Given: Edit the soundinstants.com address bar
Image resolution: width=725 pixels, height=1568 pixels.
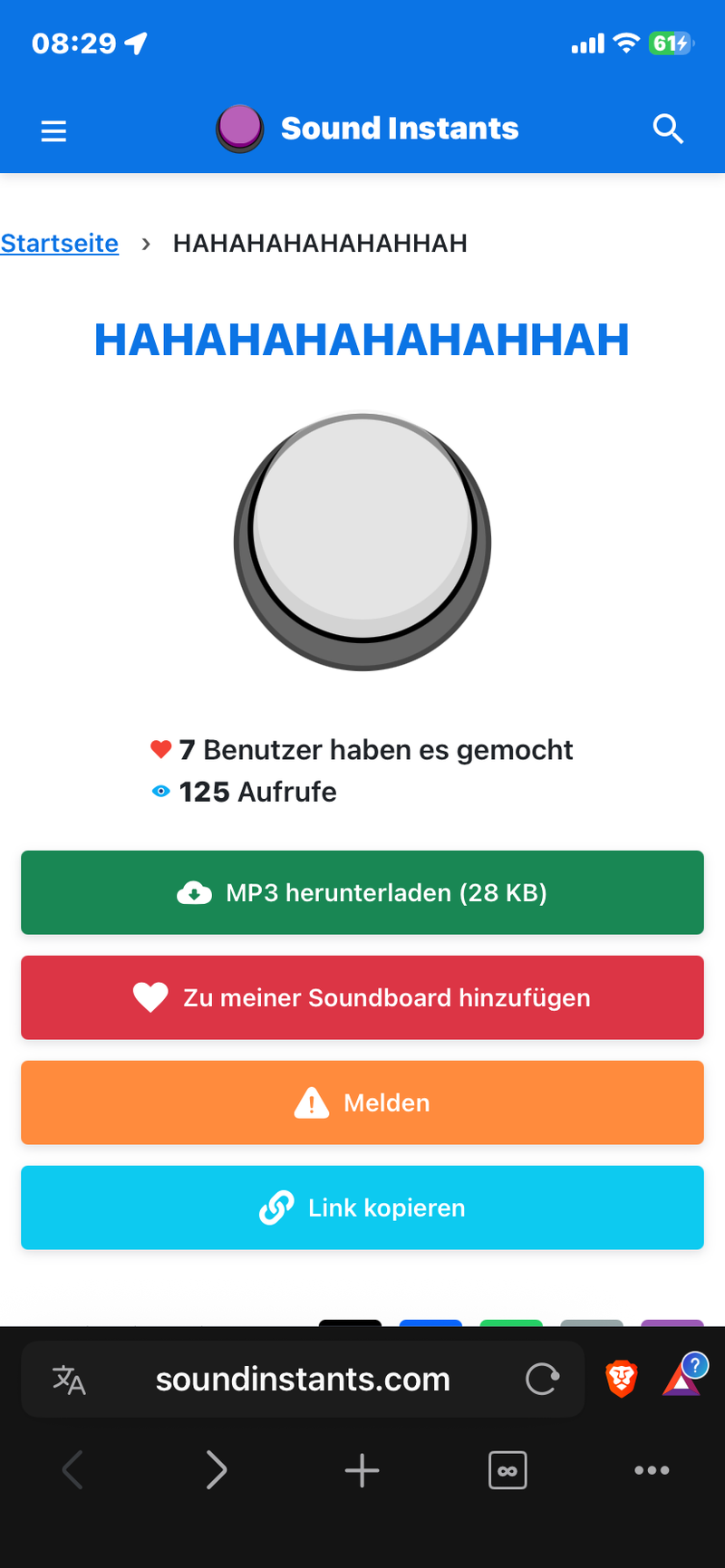Looking at the screenshot, I should (x=303, y=1380).
